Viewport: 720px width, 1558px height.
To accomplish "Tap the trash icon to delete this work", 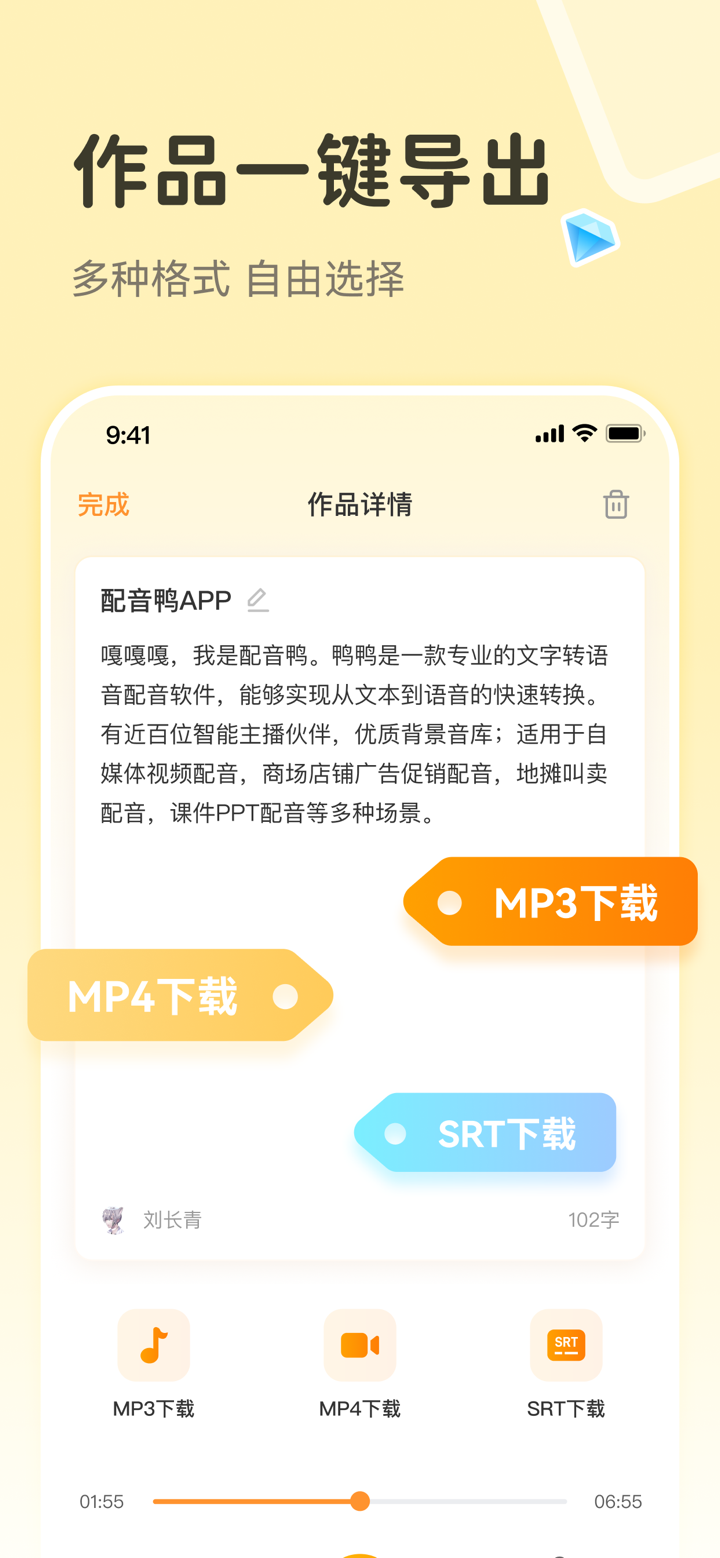I will (616, 505).
